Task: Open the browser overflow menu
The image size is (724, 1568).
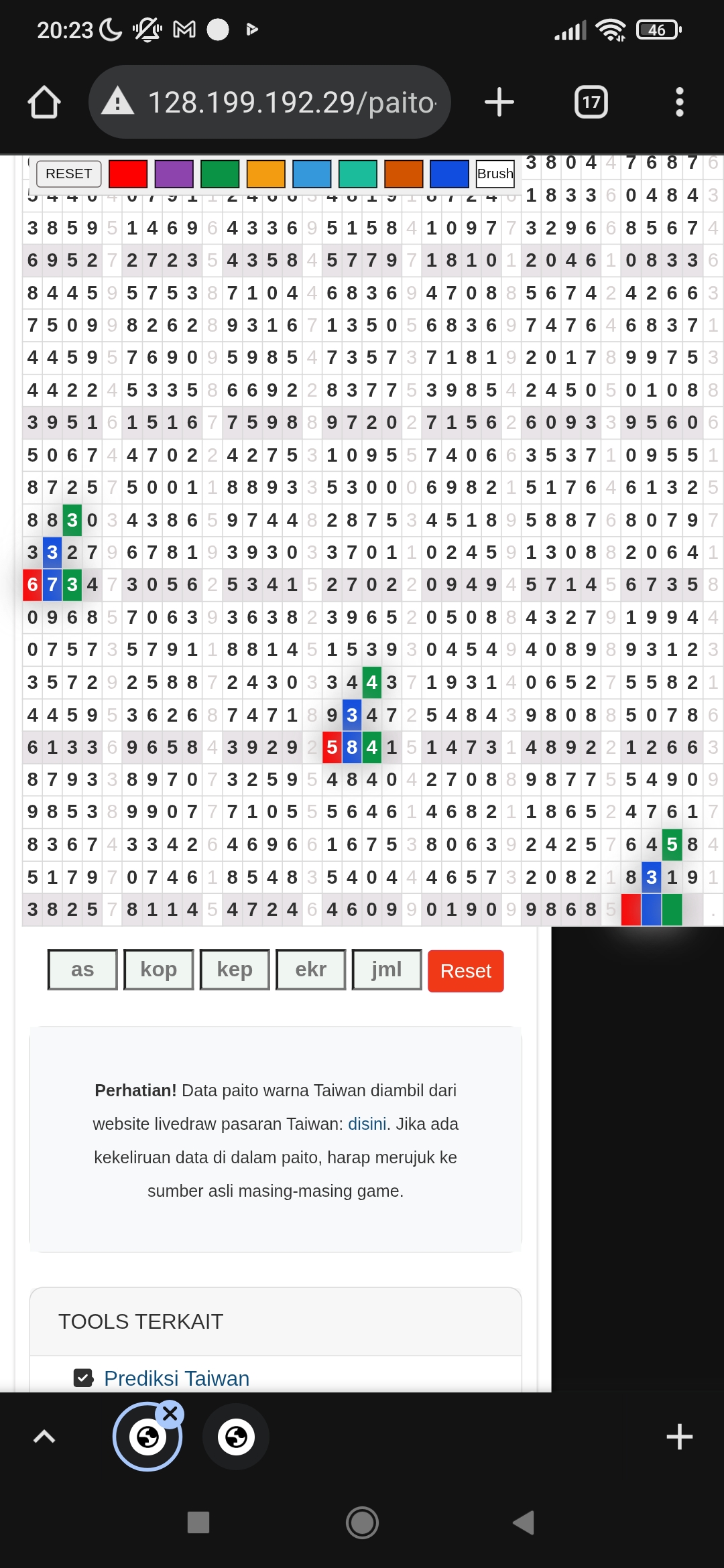Action: pos(679,103)
